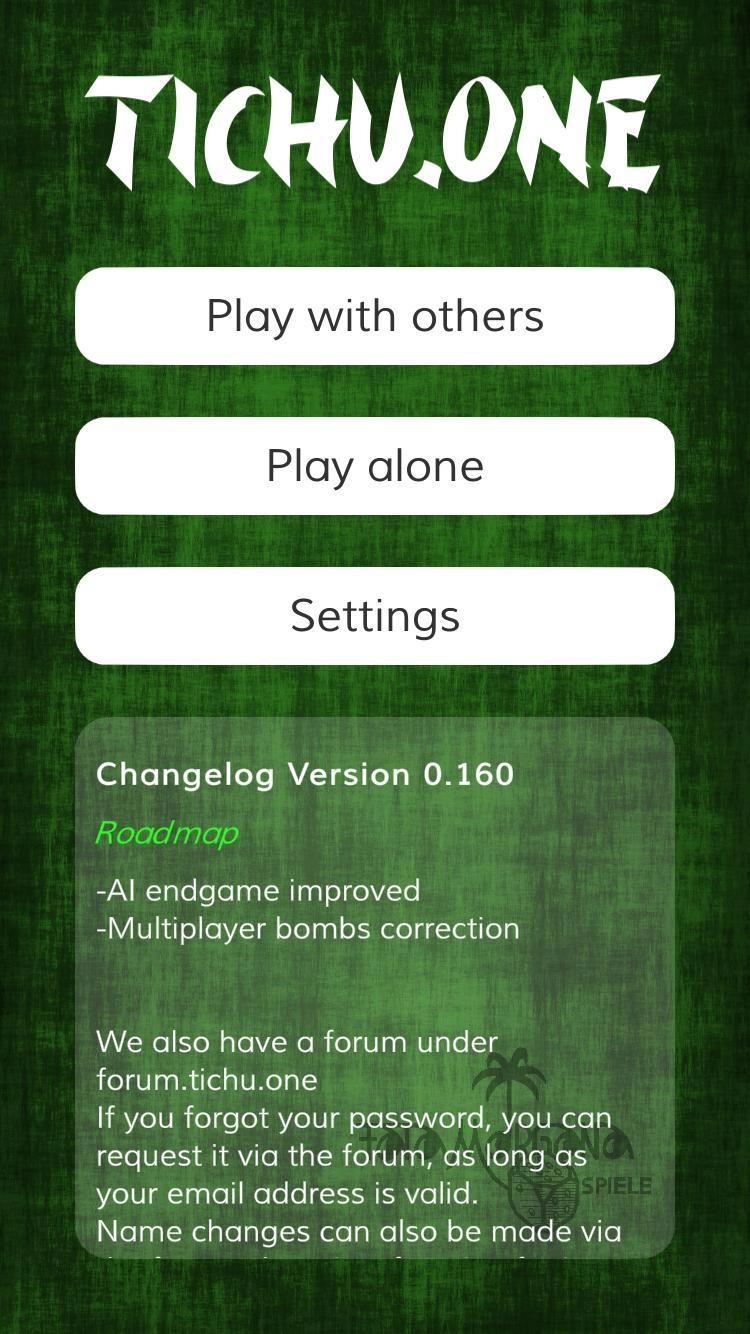Start a game with Play with others
This screenshot has height=1334, width=750.
pyautogui.click(x=375, y=316)
